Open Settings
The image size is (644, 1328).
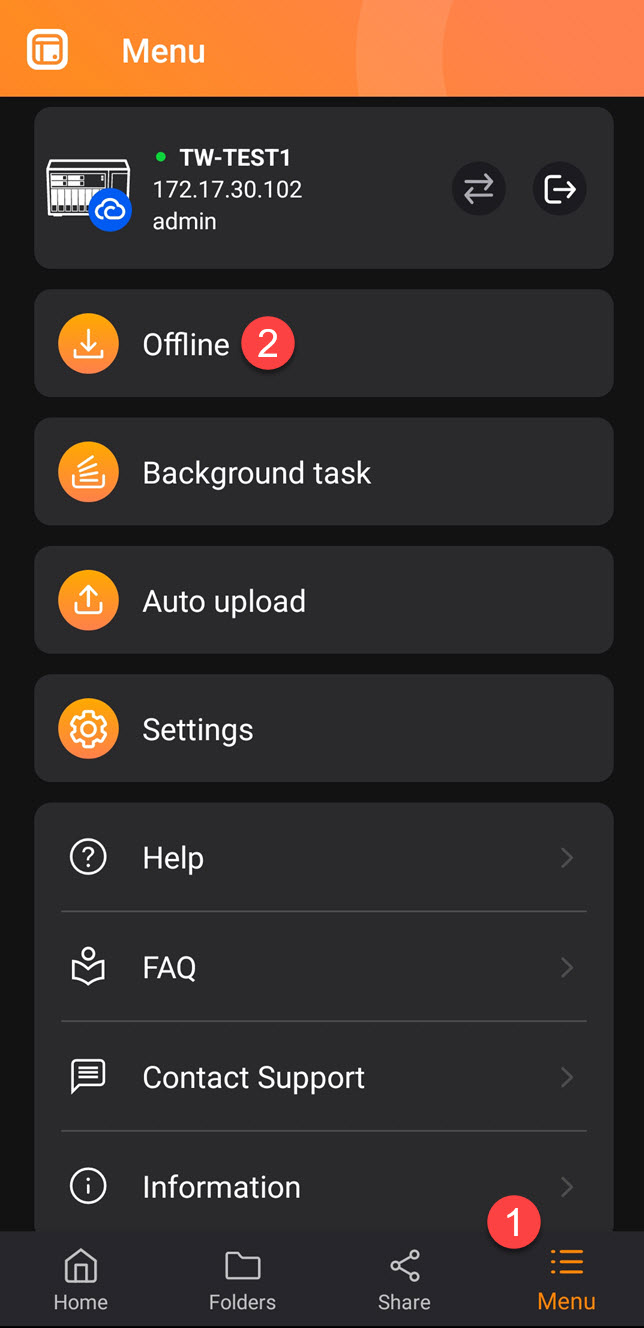click(324, 729)
